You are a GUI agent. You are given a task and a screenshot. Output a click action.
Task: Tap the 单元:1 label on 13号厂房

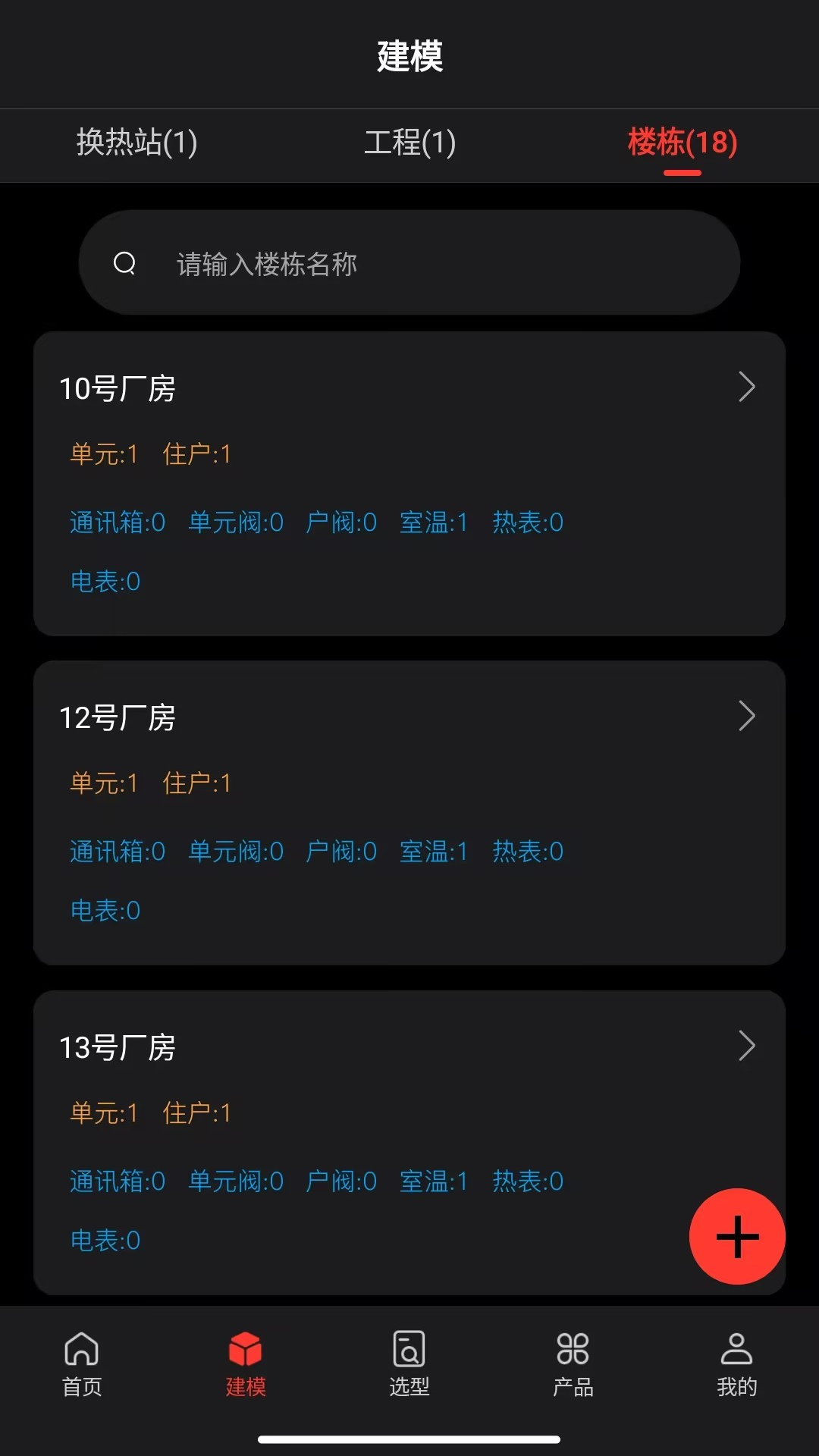103,1114
